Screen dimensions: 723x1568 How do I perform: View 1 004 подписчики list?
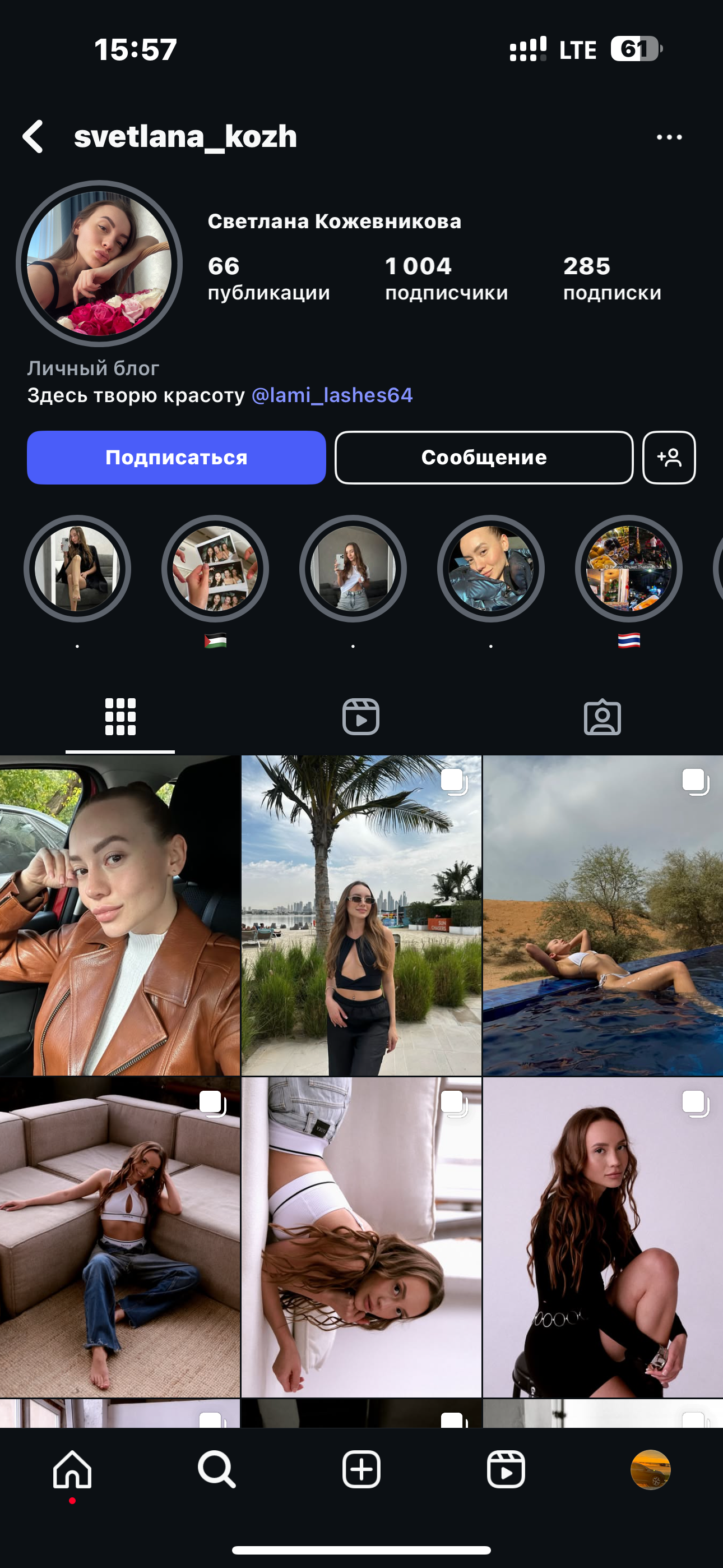(446, 279)
